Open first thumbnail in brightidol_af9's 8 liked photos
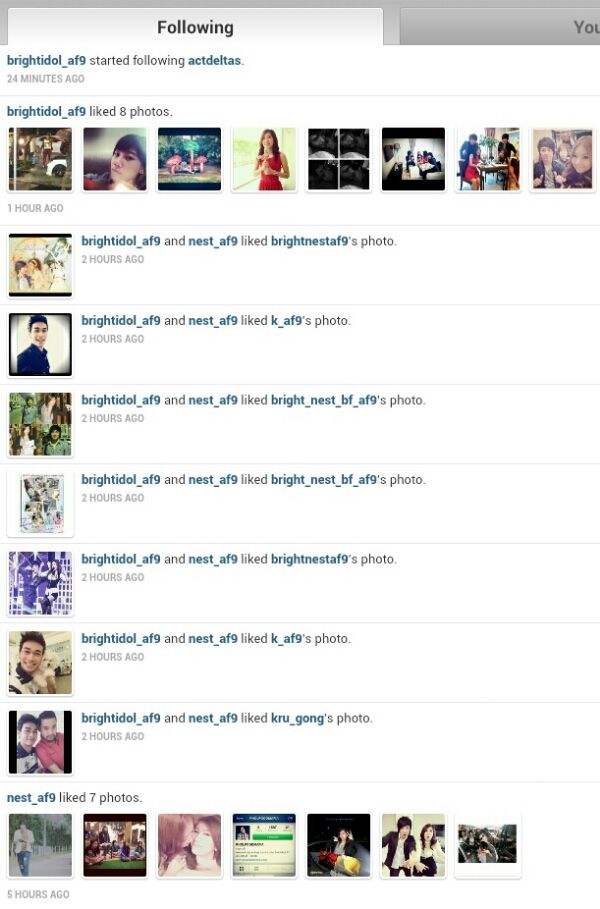The width and height of the screenshot is (600, 909). [x=40, y=159]
